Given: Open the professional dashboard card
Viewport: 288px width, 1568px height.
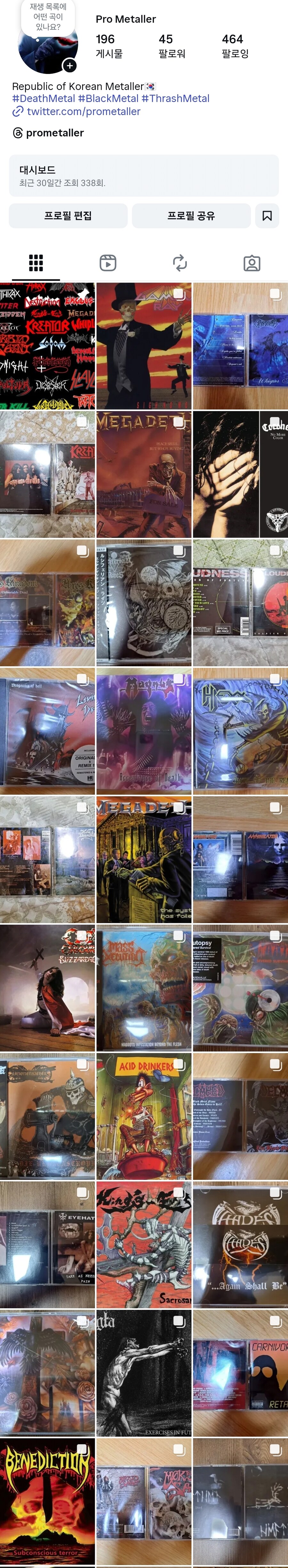Looking at the screenshot, I should coord(143,175).
